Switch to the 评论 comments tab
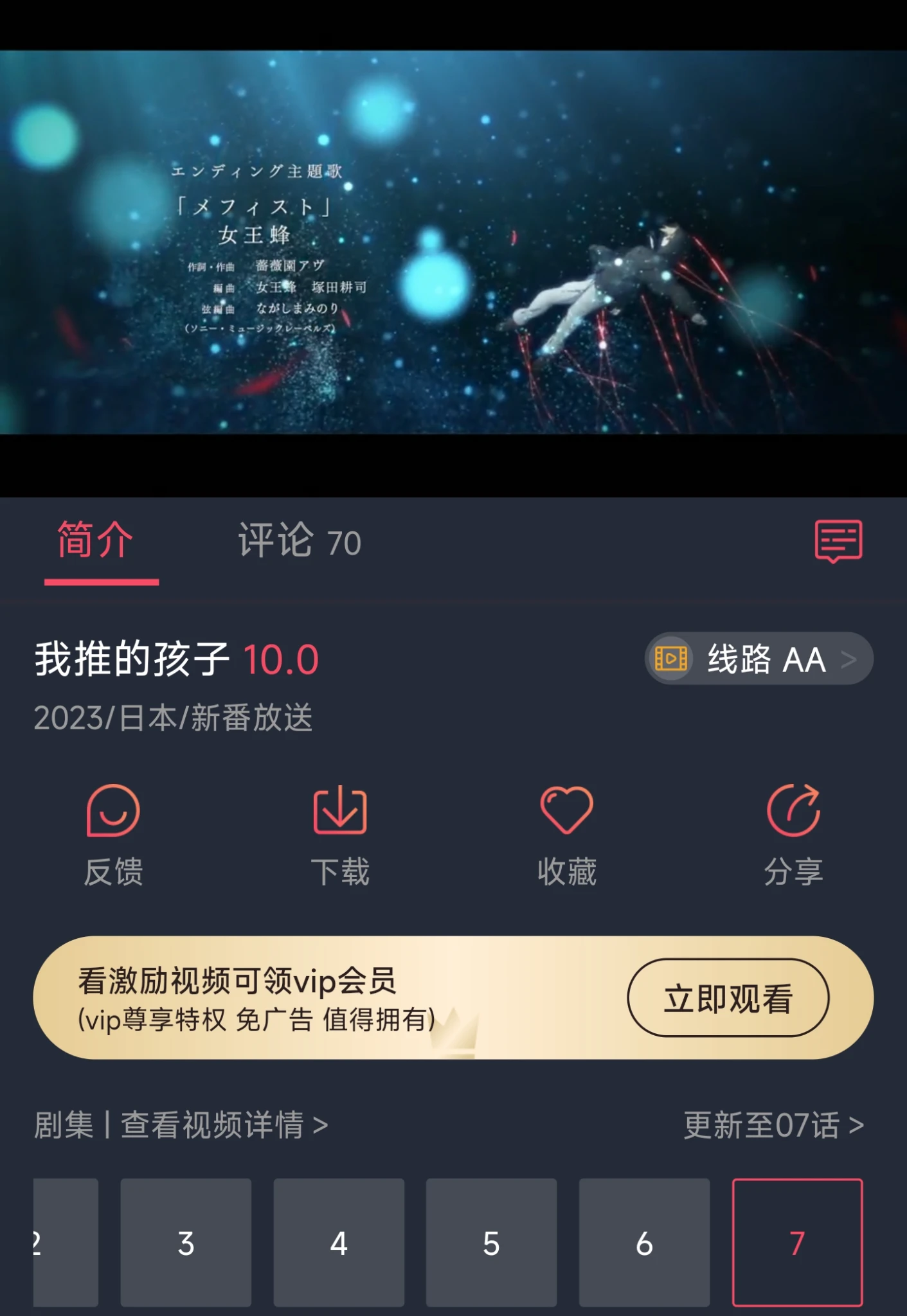 tap(299, 541)
